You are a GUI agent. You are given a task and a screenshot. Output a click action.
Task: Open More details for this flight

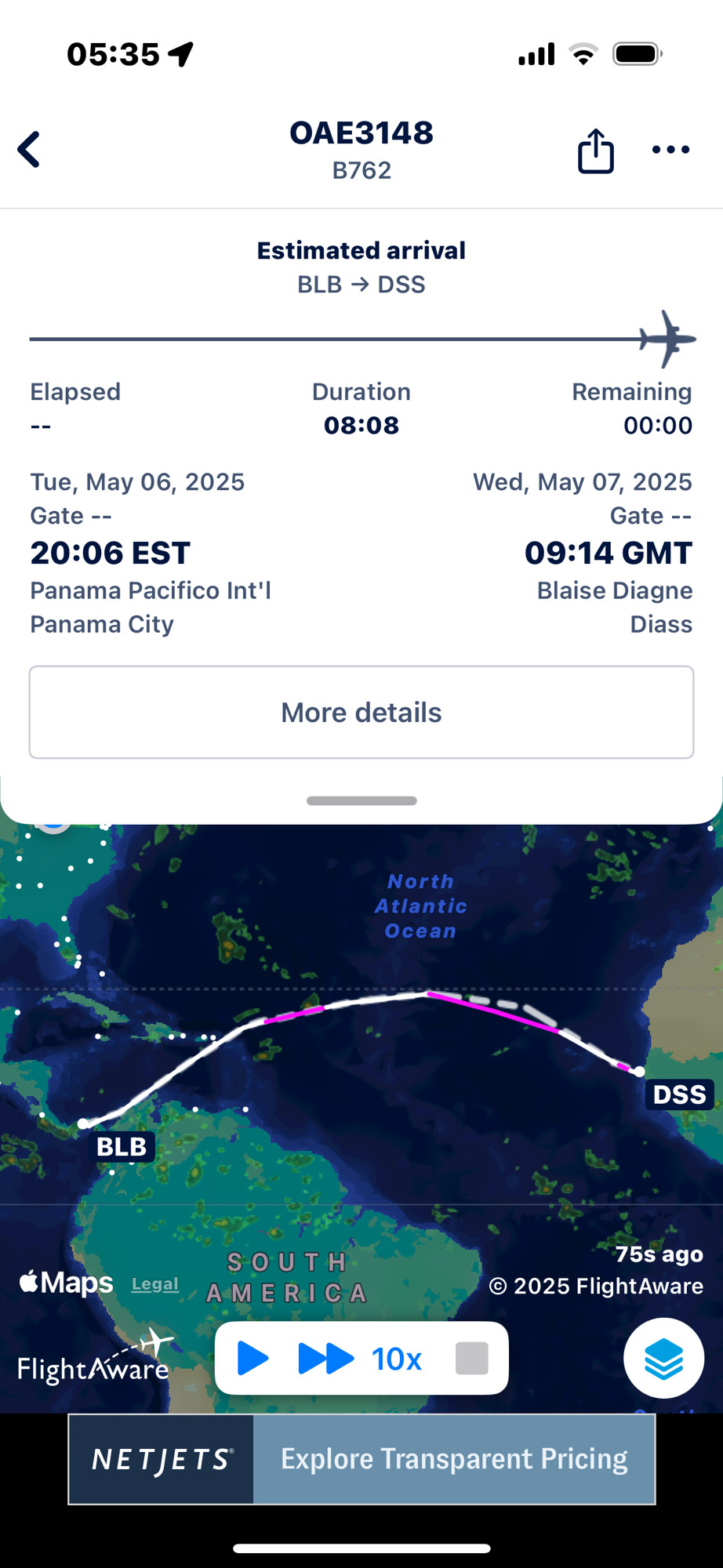click(x=361, y=713)
